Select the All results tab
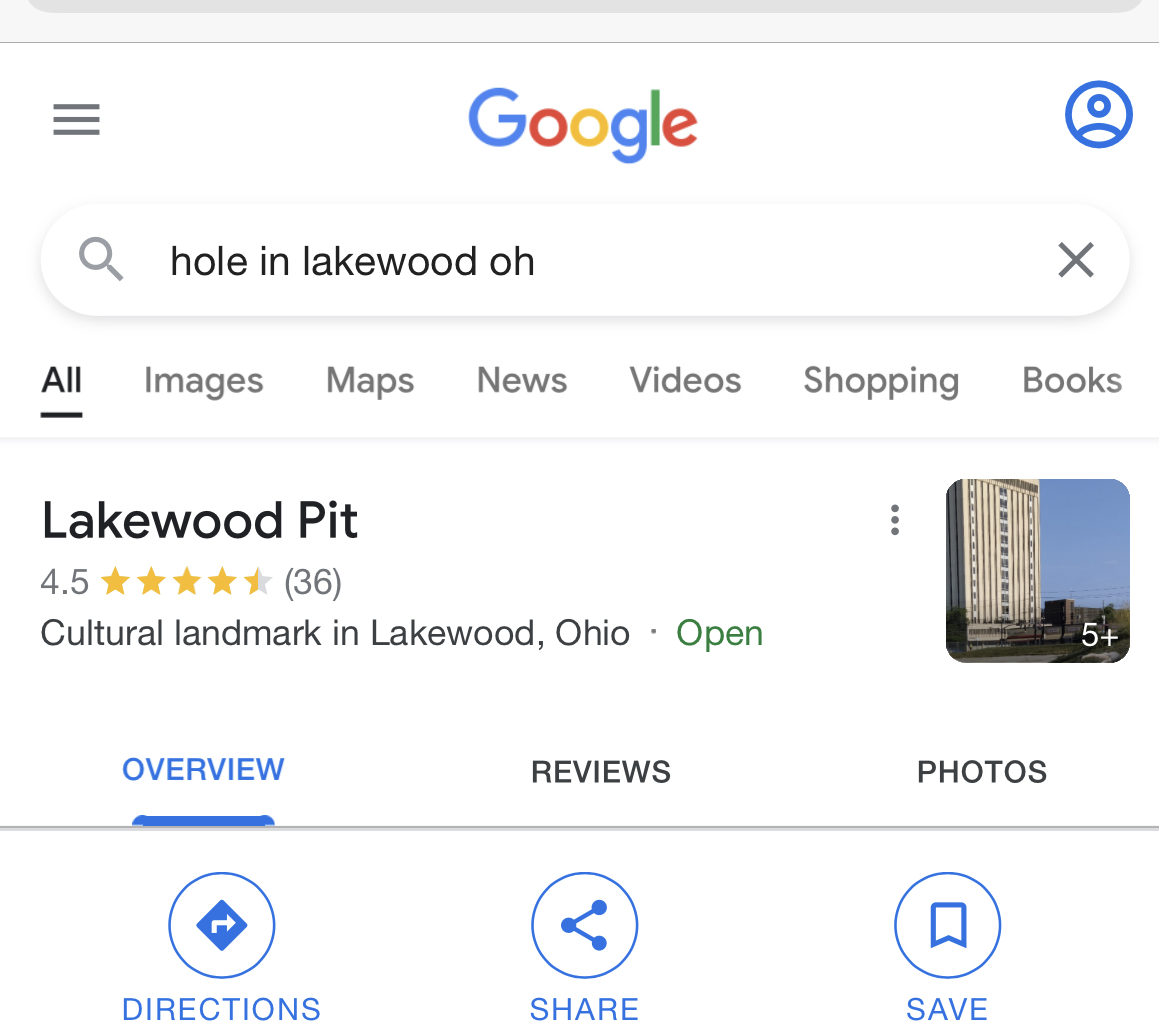 coord(62,381)
